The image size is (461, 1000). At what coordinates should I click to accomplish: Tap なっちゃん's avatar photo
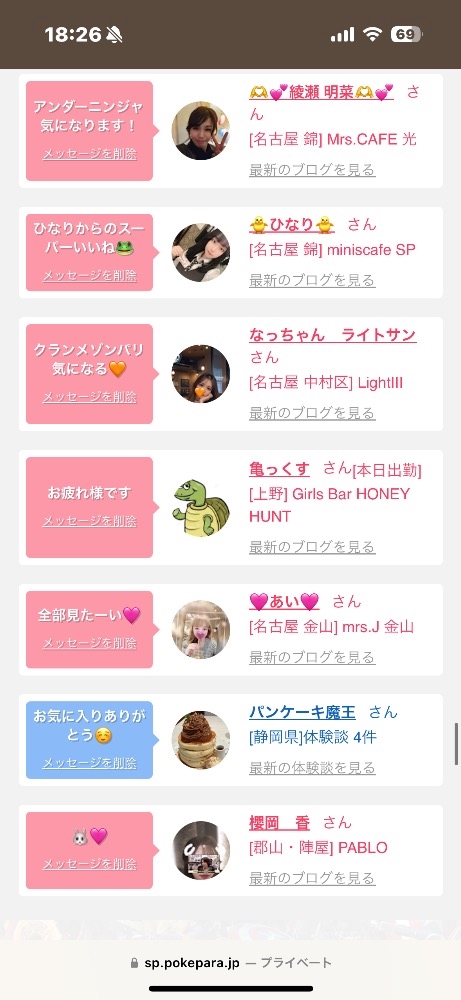[x=201, y=374]
